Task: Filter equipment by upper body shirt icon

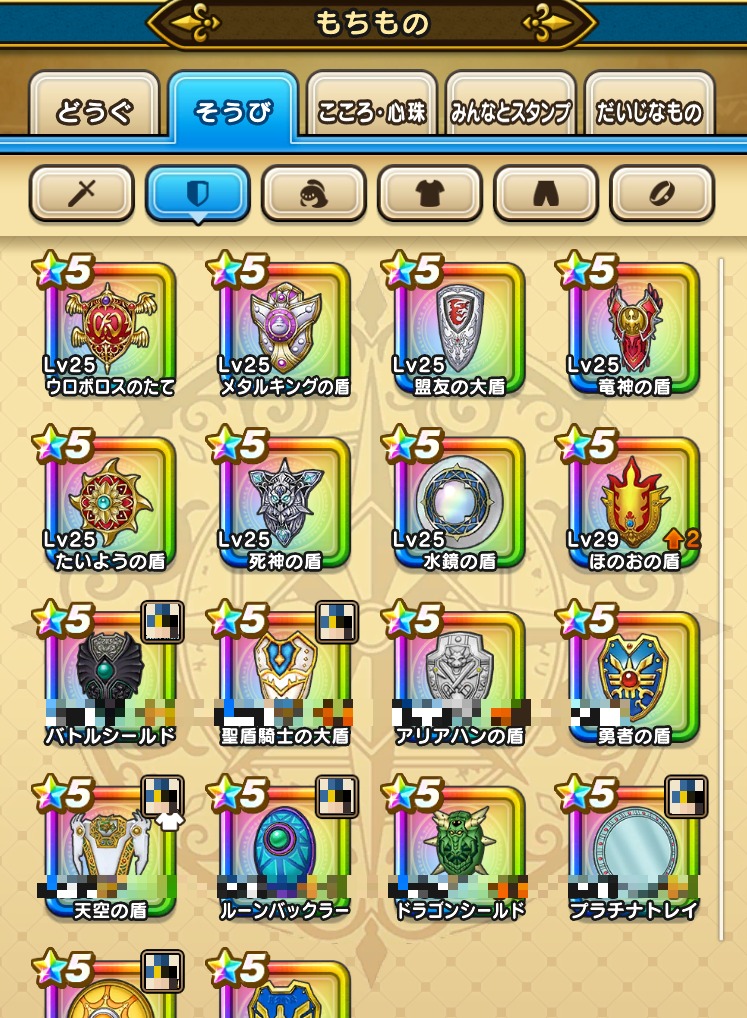Action: click(x=429, y=193)
